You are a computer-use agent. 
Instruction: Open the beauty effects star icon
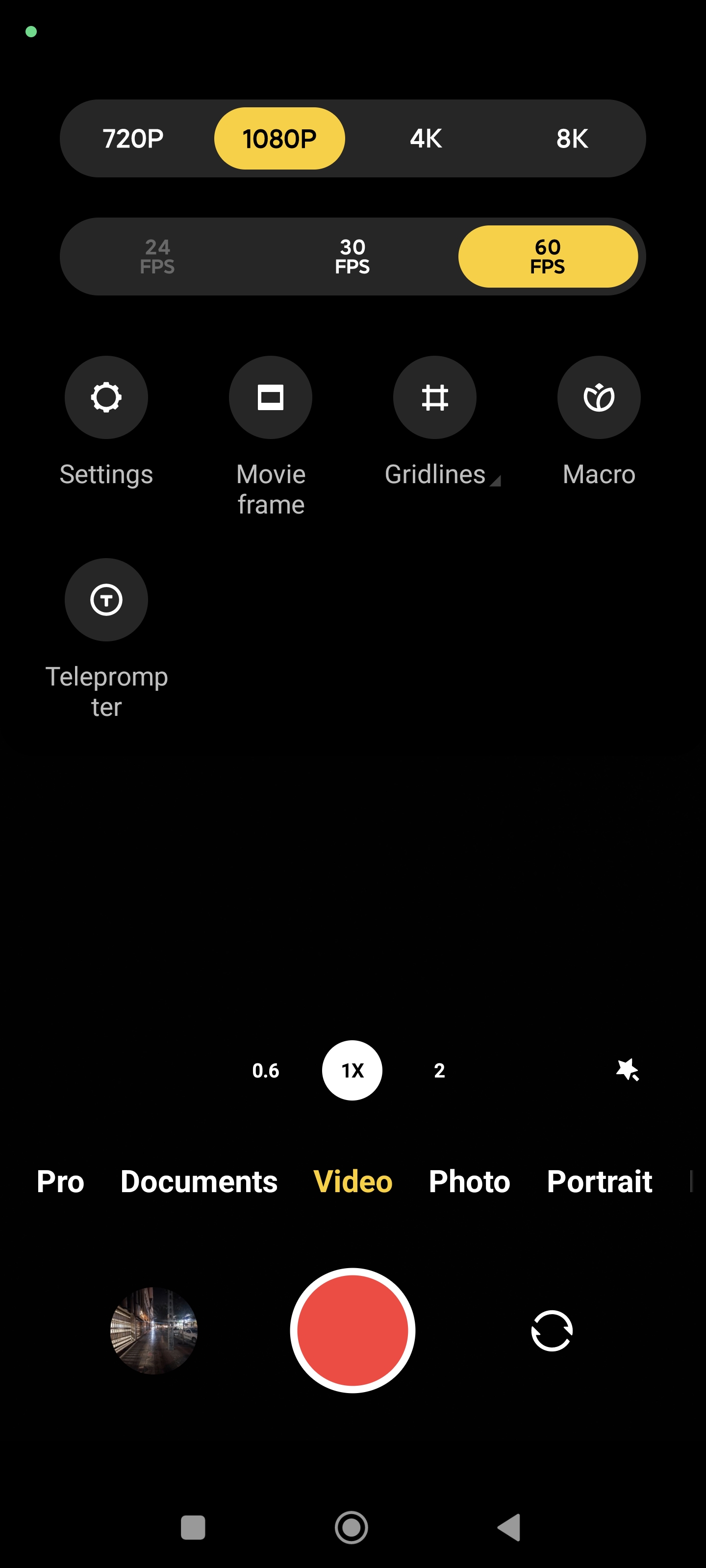click(628, 1070)
